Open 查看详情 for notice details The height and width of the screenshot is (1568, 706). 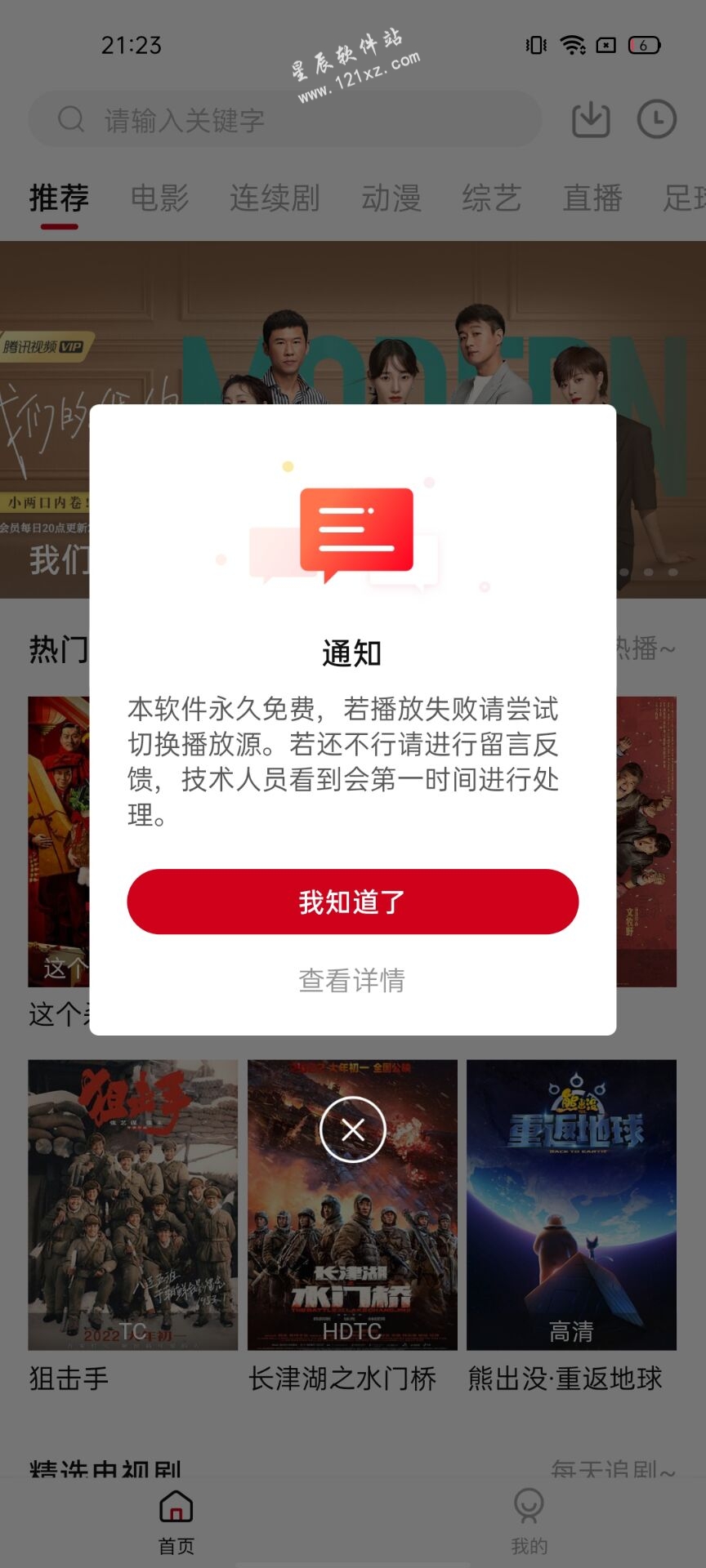[352, 980]
